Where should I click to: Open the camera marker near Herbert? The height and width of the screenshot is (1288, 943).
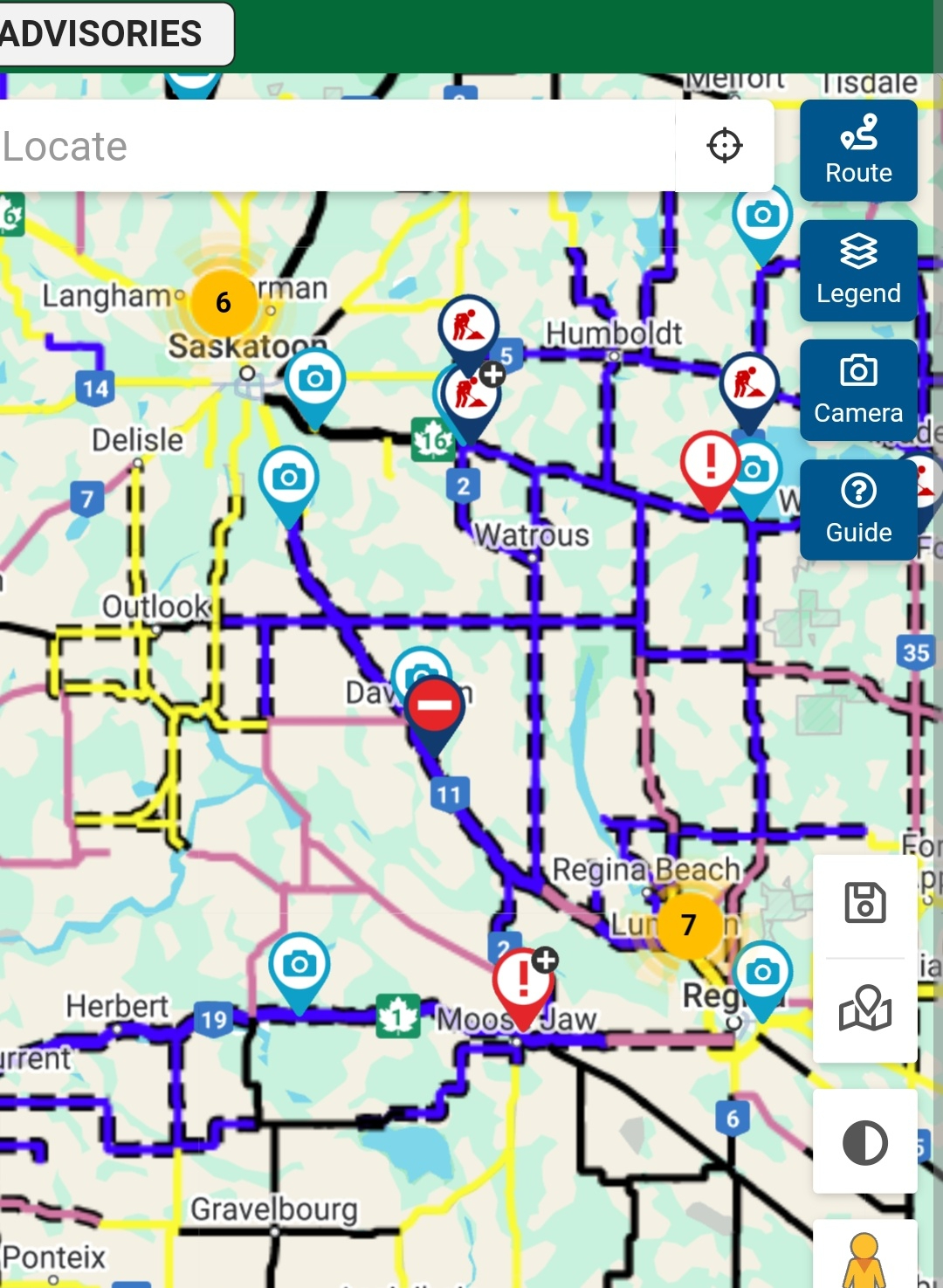(x=299, y=964)
